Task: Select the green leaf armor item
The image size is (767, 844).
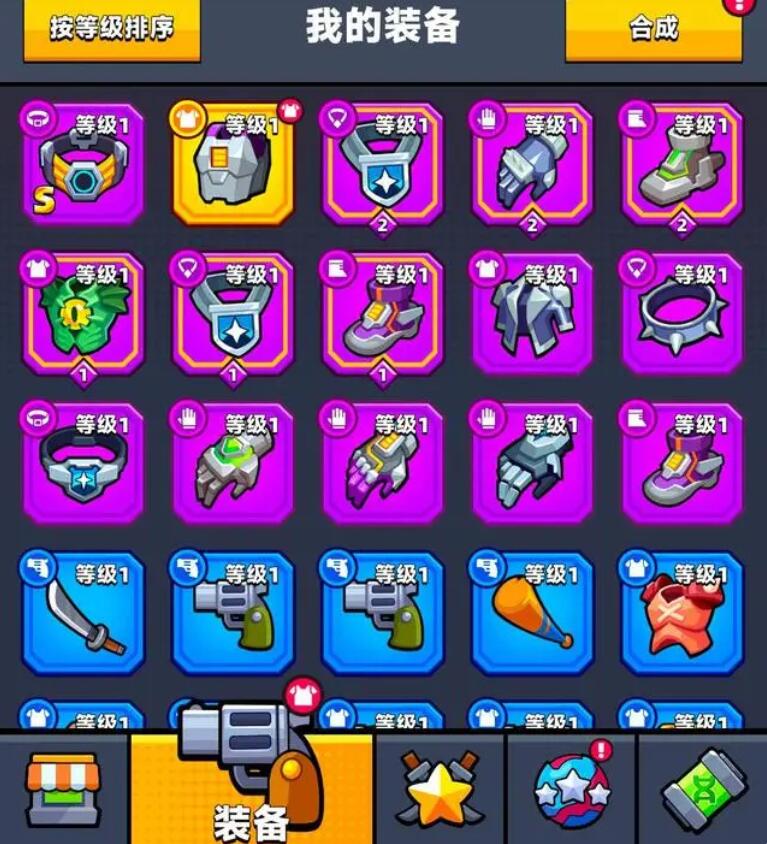Action: point(83,313)
